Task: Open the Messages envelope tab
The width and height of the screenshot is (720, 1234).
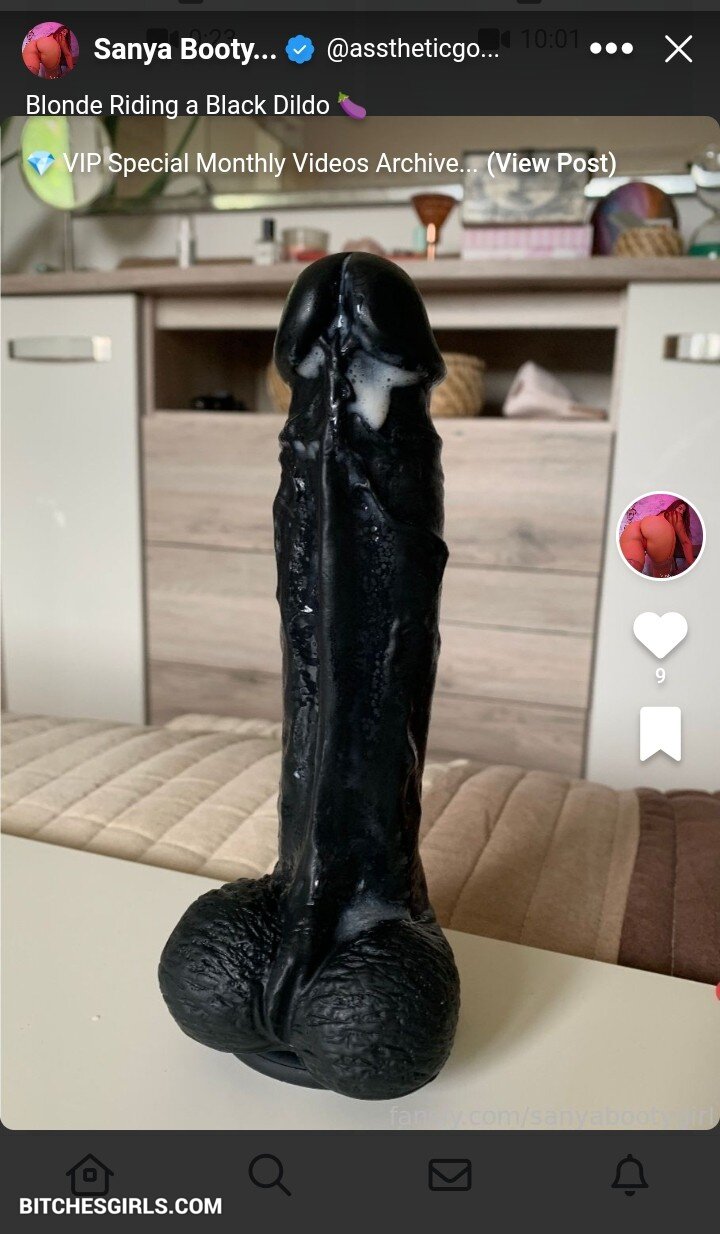Action: tap(450, 1174)
